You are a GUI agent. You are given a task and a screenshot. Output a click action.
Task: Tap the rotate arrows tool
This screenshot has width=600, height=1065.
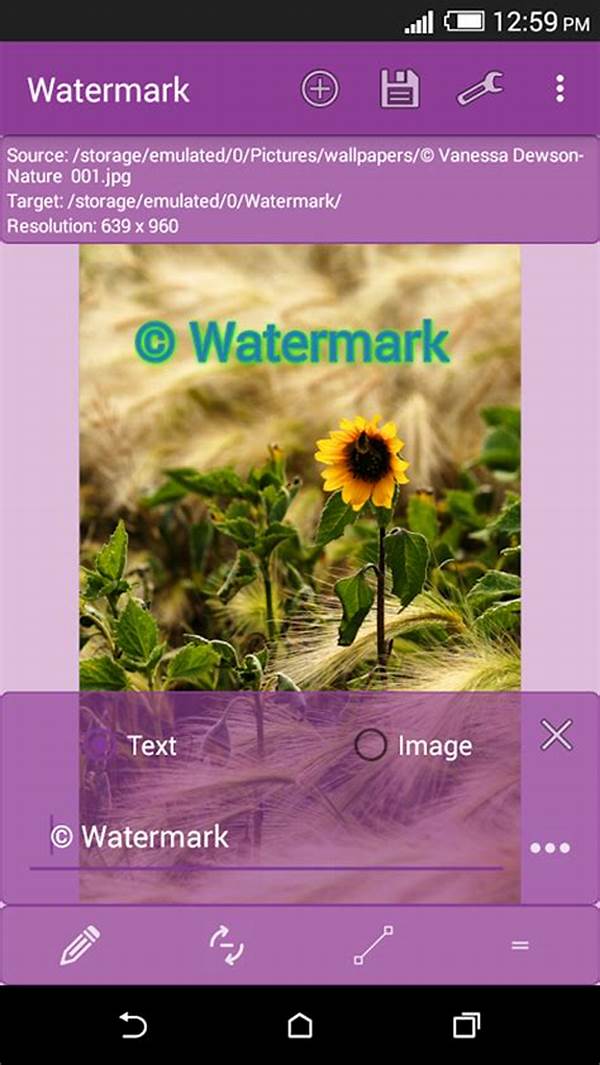pyautogui.click(x=227, y=945)
